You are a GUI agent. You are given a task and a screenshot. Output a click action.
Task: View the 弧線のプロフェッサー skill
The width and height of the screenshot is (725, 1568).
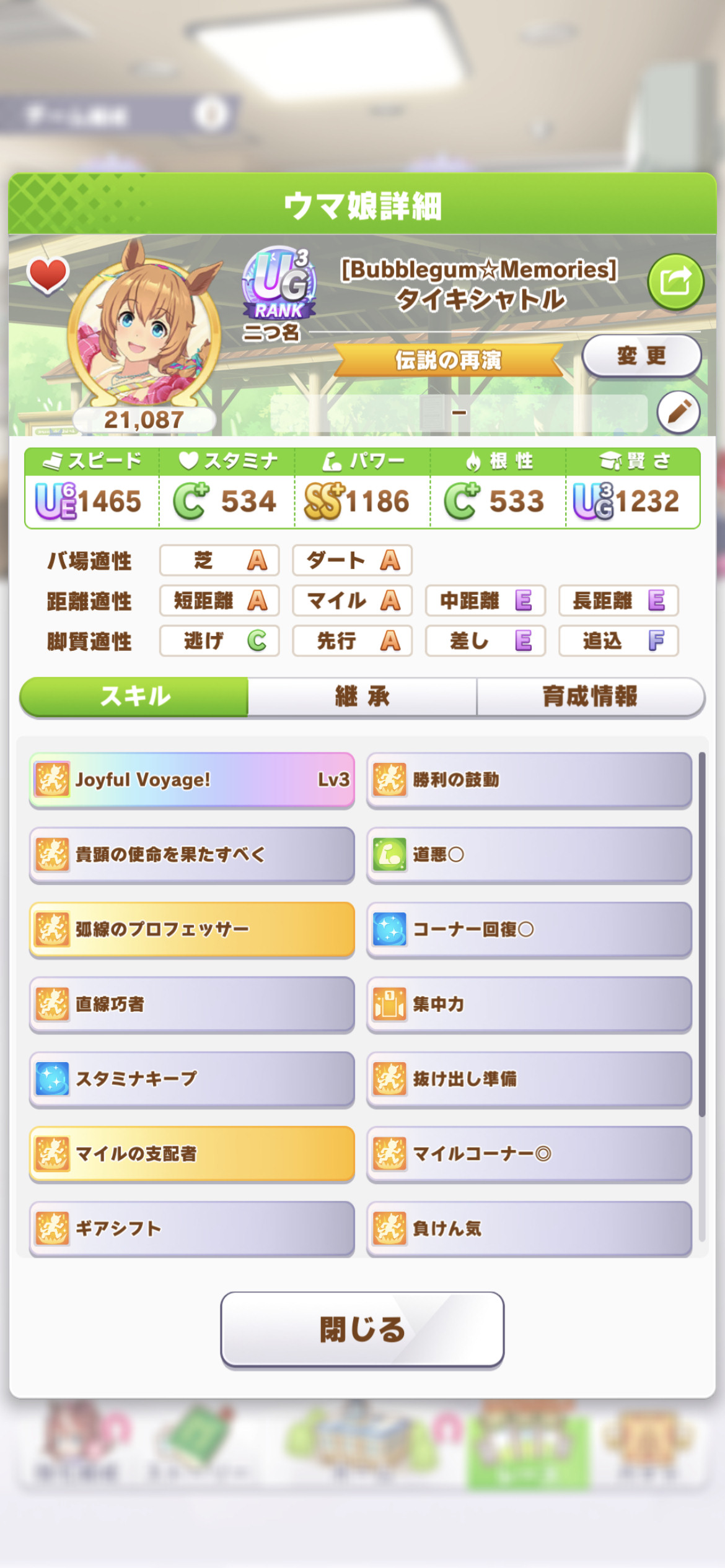(x=192, y=929)
